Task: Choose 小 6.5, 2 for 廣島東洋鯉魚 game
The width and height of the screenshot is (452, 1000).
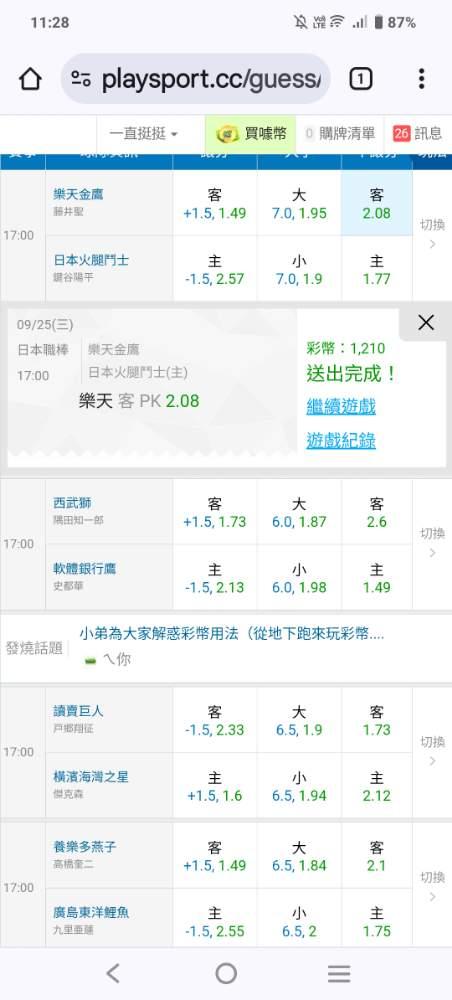Action: point(299,921)
